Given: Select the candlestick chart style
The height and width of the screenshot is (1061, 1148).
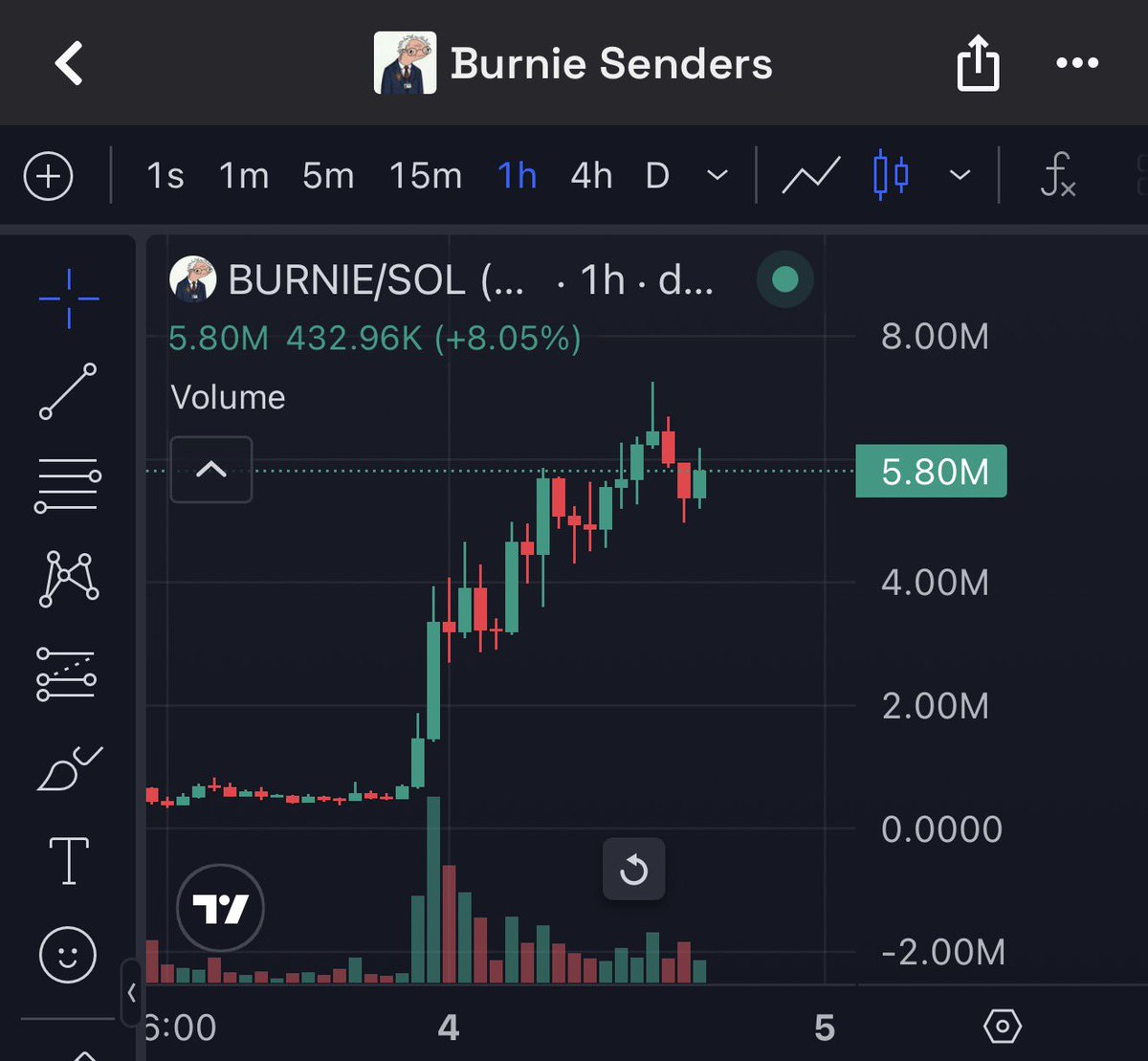Looking at the screenshot, I should (891, 177).
